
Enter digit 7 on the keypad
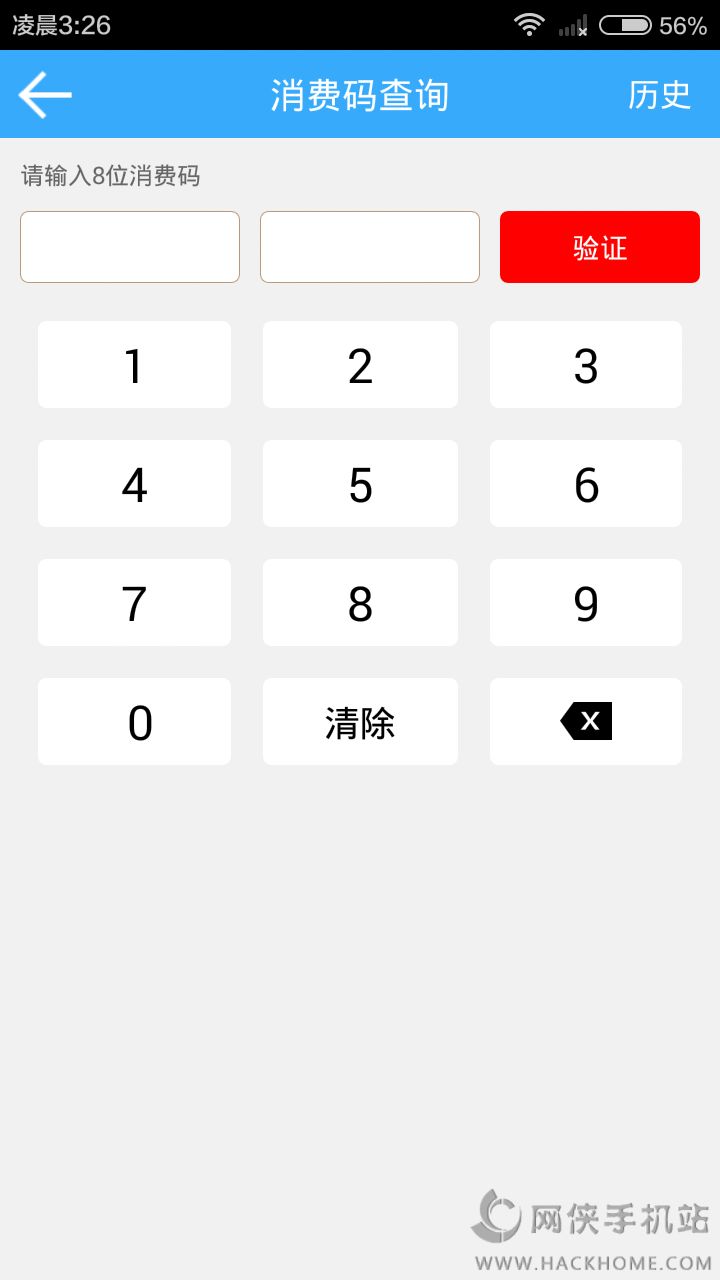click(134, 603)
